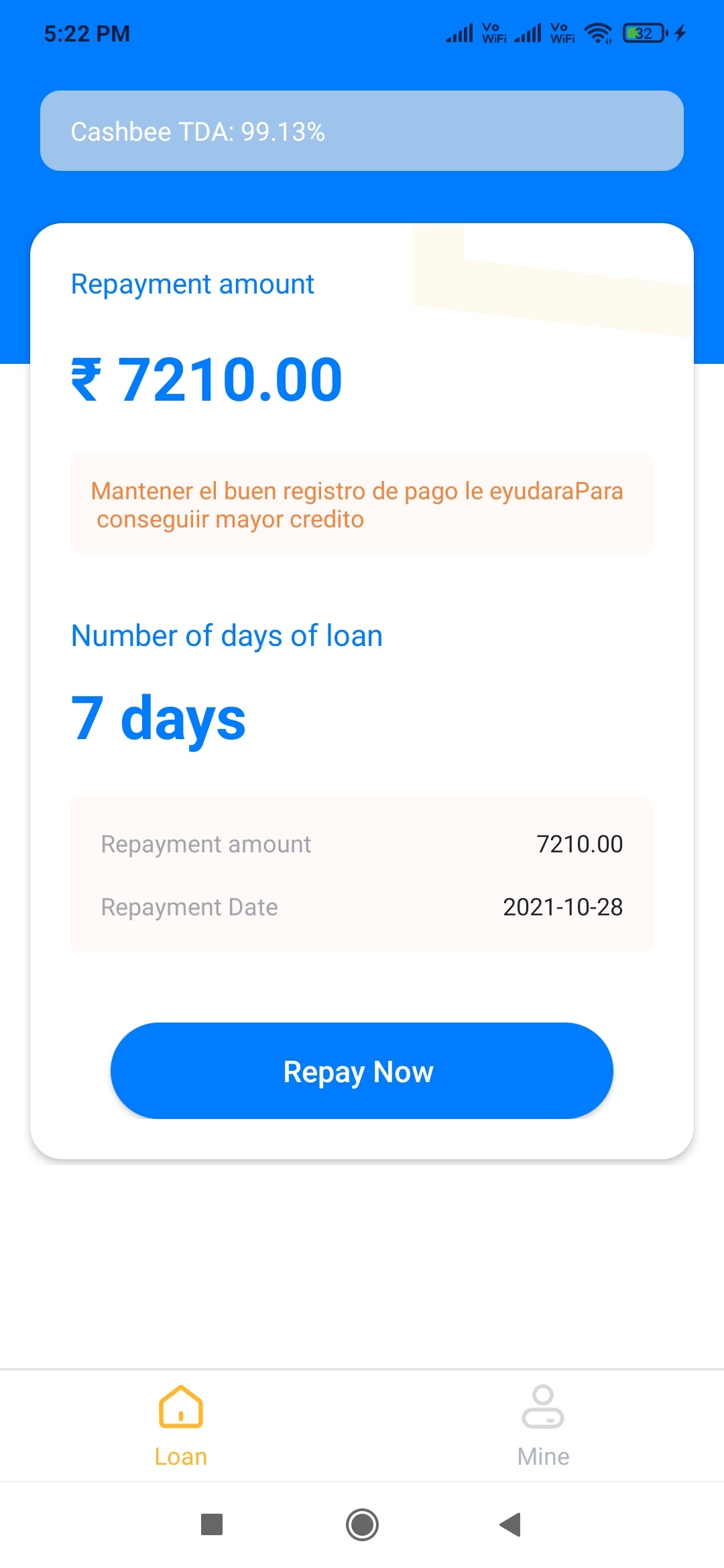The width and height of the screenshot is (724, 1568).
Task: Go back using the system back button
Action: point(510,1524)
